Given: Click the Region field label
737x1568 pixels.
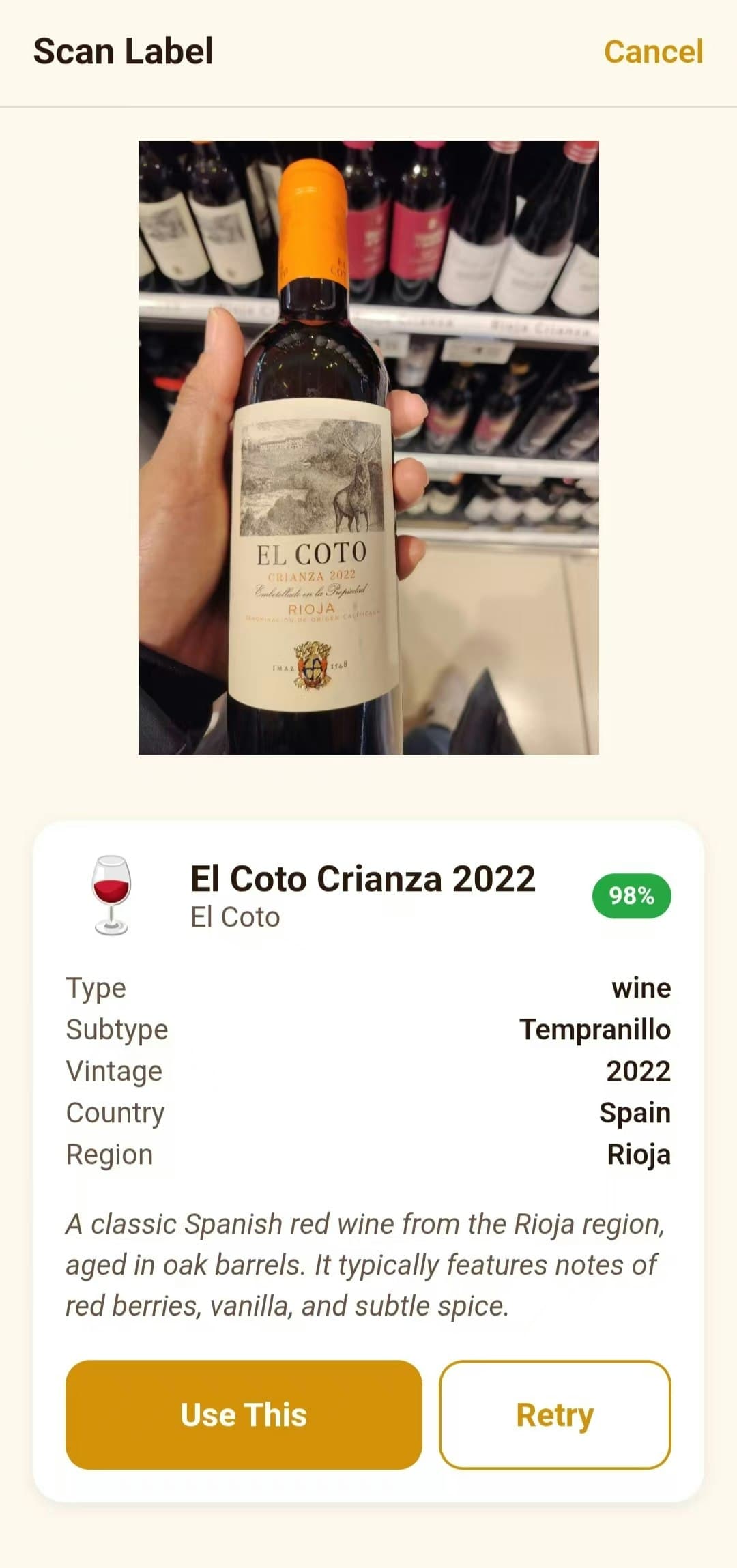Looking at the screenshot, I should point(109,1155).
